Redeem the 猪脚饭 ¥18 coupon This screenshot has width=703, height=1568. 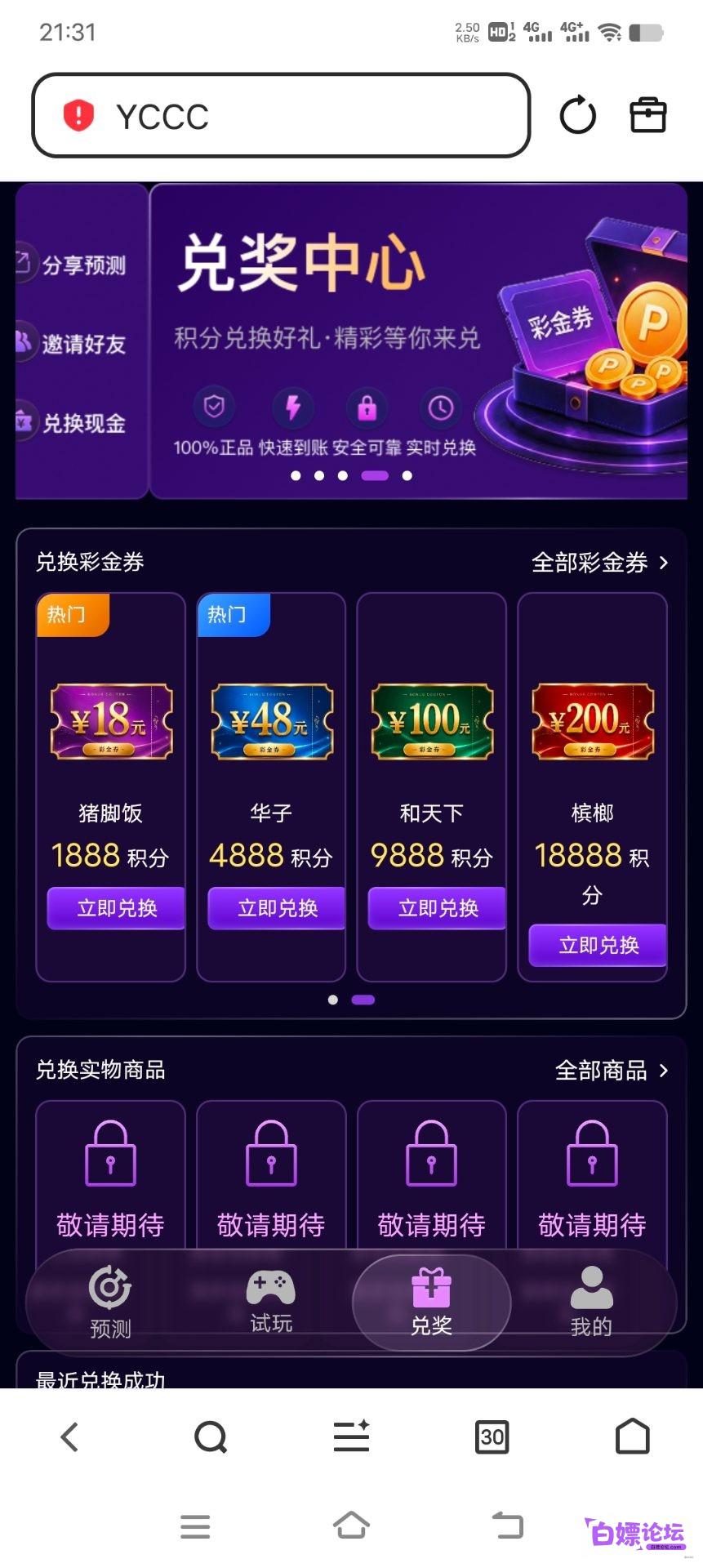[x=116, y=908]
